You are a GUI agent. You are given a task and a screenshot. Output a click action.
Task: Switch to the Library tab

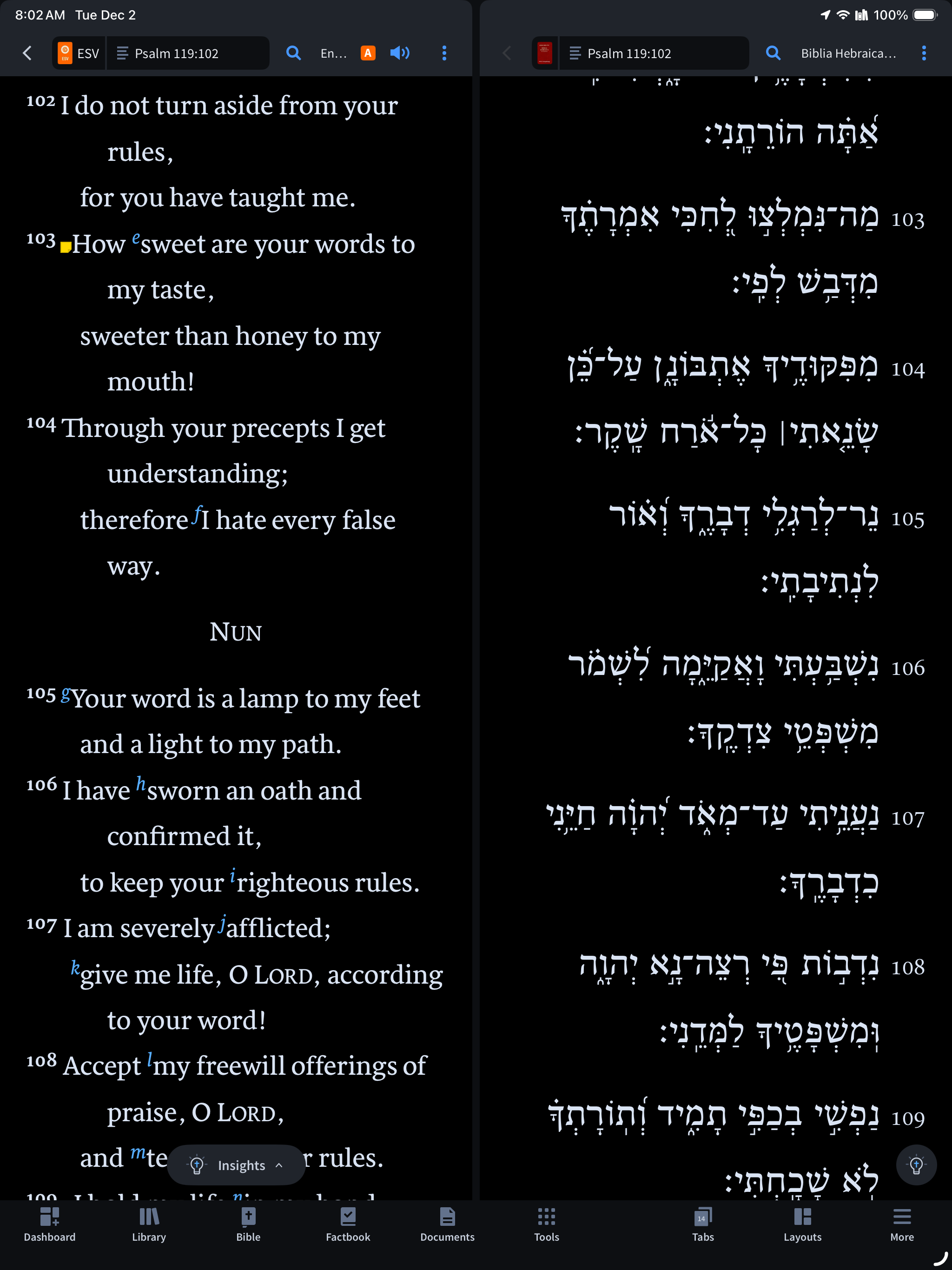coord(149,1224)
